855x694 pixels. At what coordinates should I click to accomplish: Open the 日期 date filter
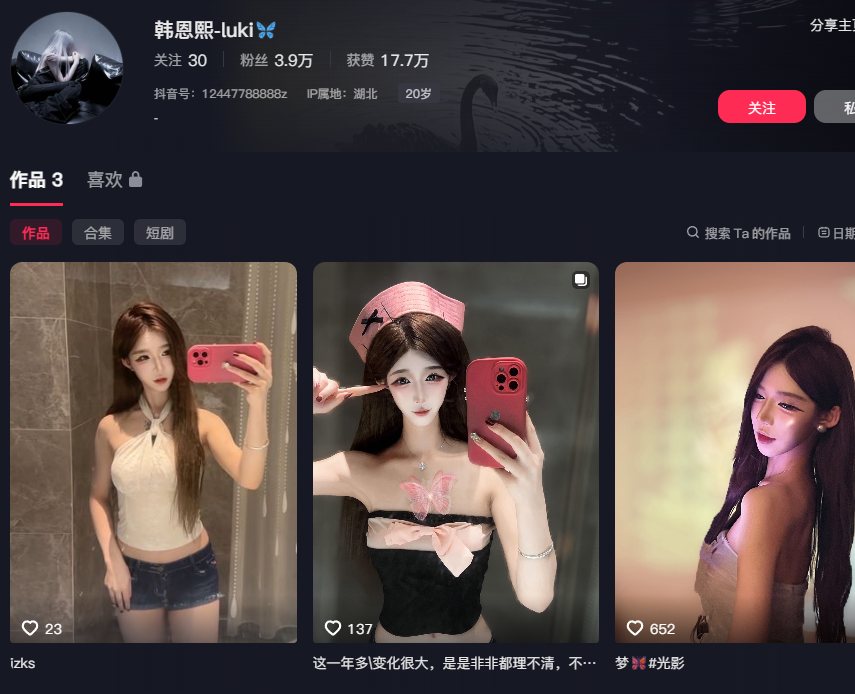(838, 233)
